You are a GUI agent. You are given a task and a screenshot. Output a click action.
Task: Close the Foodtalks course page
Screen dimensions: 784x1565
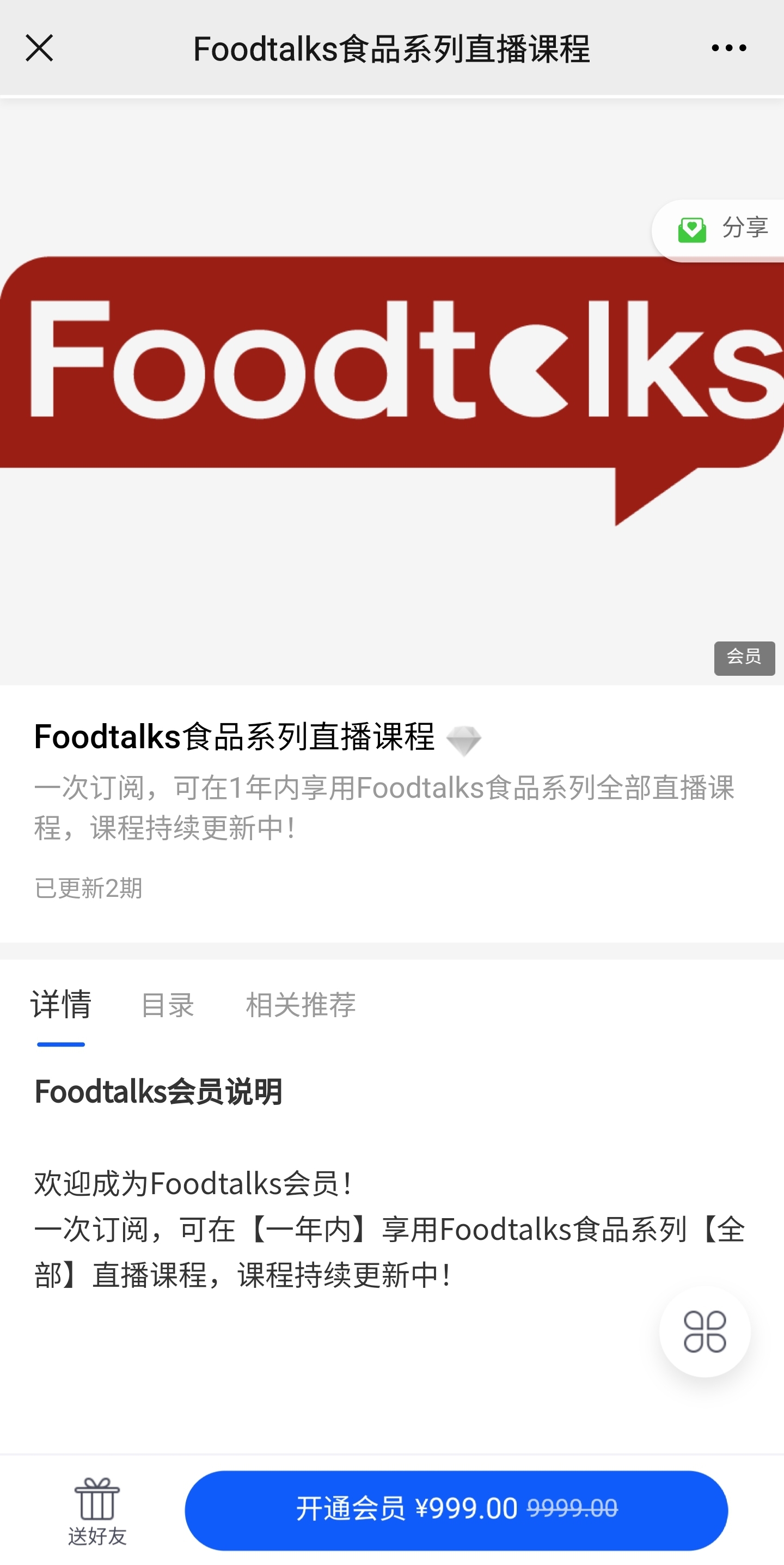click(40, 48)
